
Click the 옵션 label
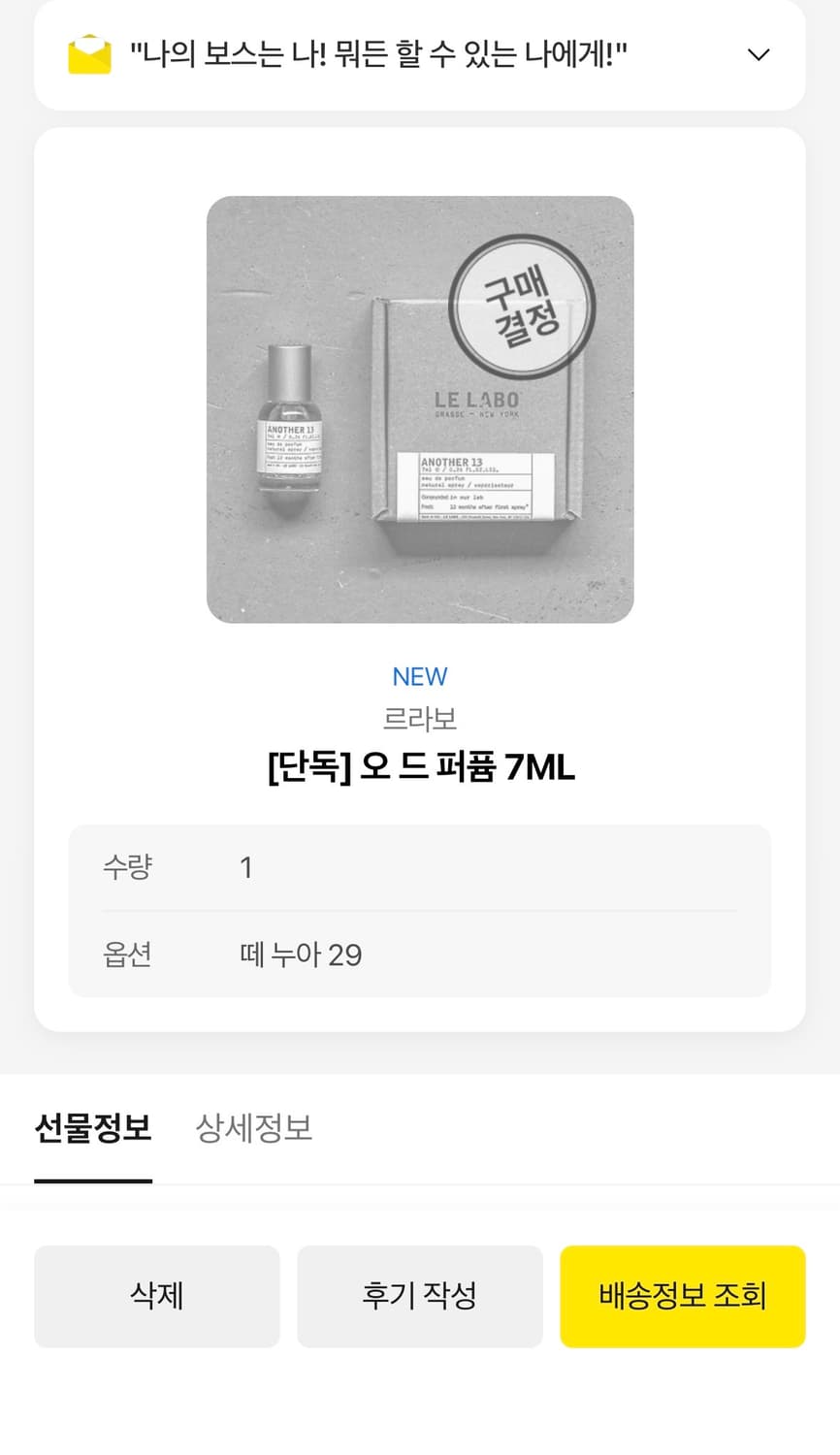pos(127,955)
